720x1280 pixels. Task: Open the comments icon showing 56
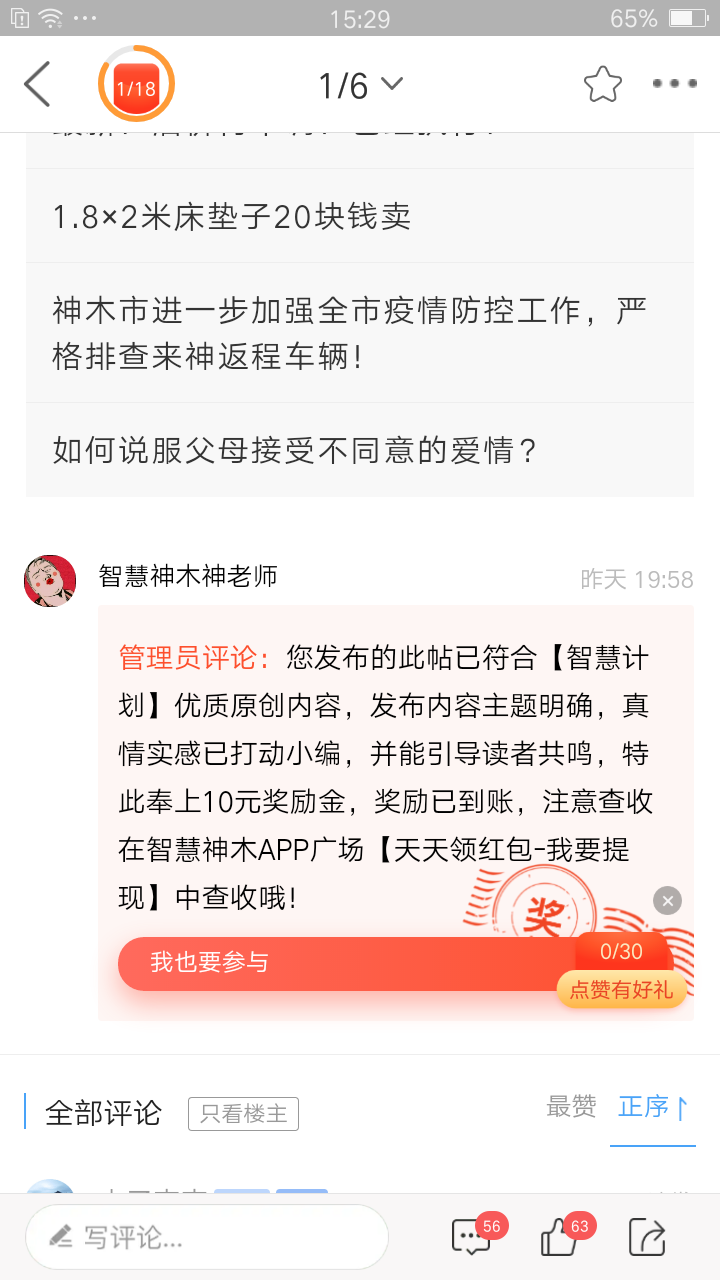click(x=471, y=1237)
